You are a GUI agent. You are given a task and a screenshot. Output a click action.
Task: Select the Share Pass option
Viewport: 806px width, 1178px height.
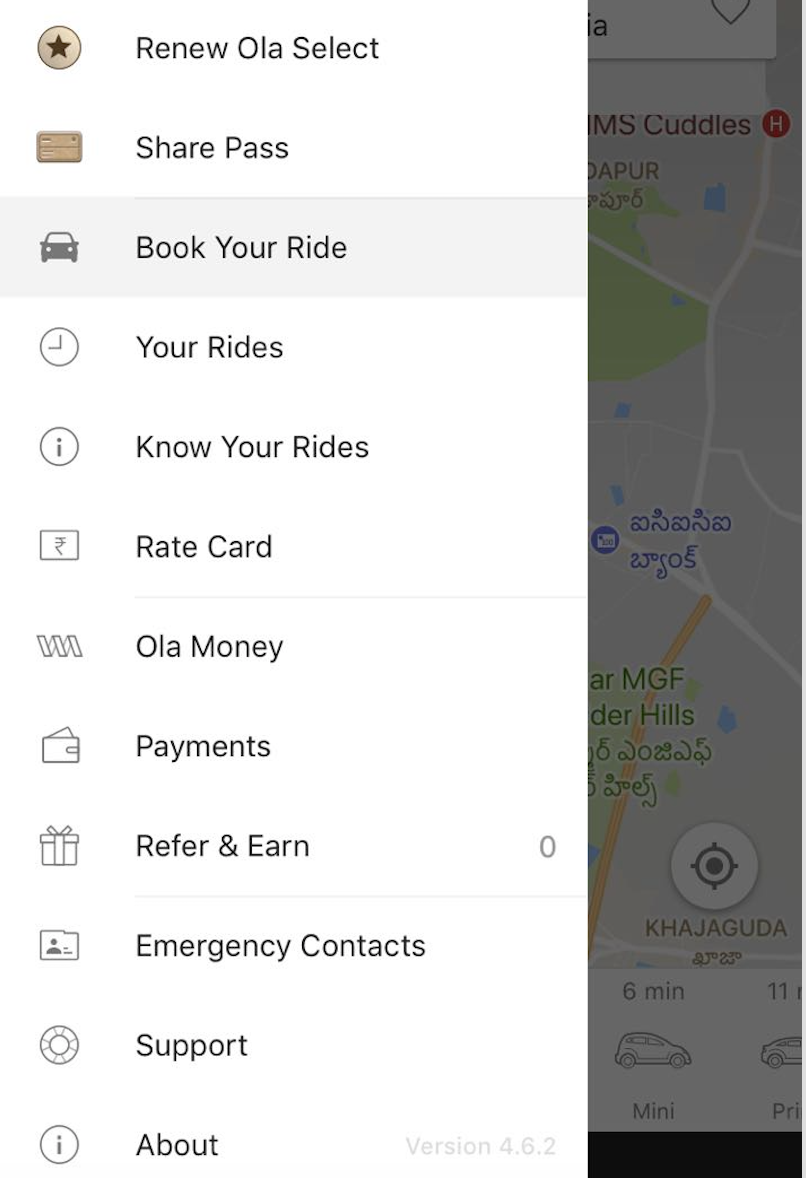(x=212, y=148)
